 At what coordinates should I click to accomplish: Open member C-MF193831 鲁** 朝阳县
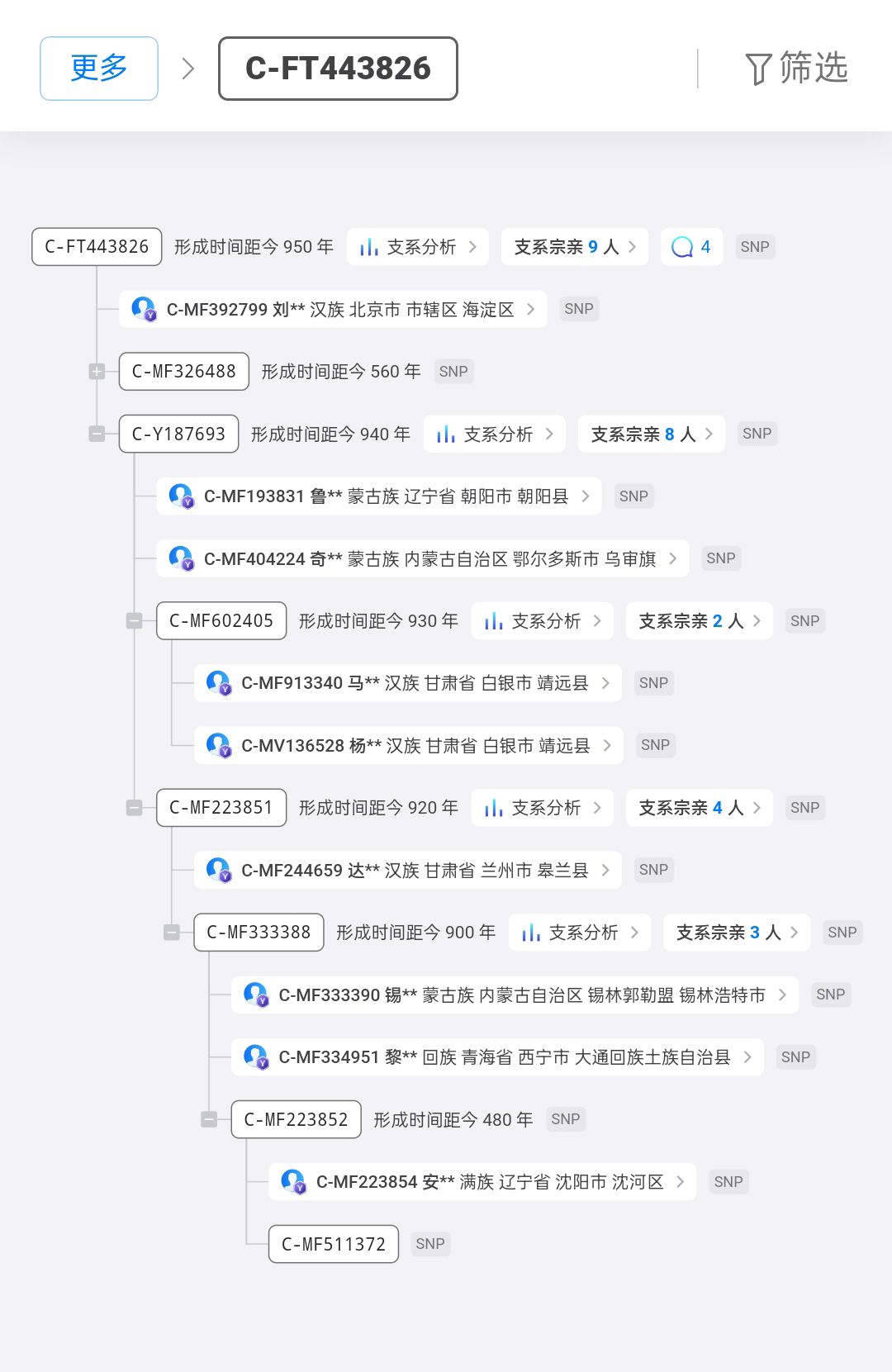tap(378, 496)
